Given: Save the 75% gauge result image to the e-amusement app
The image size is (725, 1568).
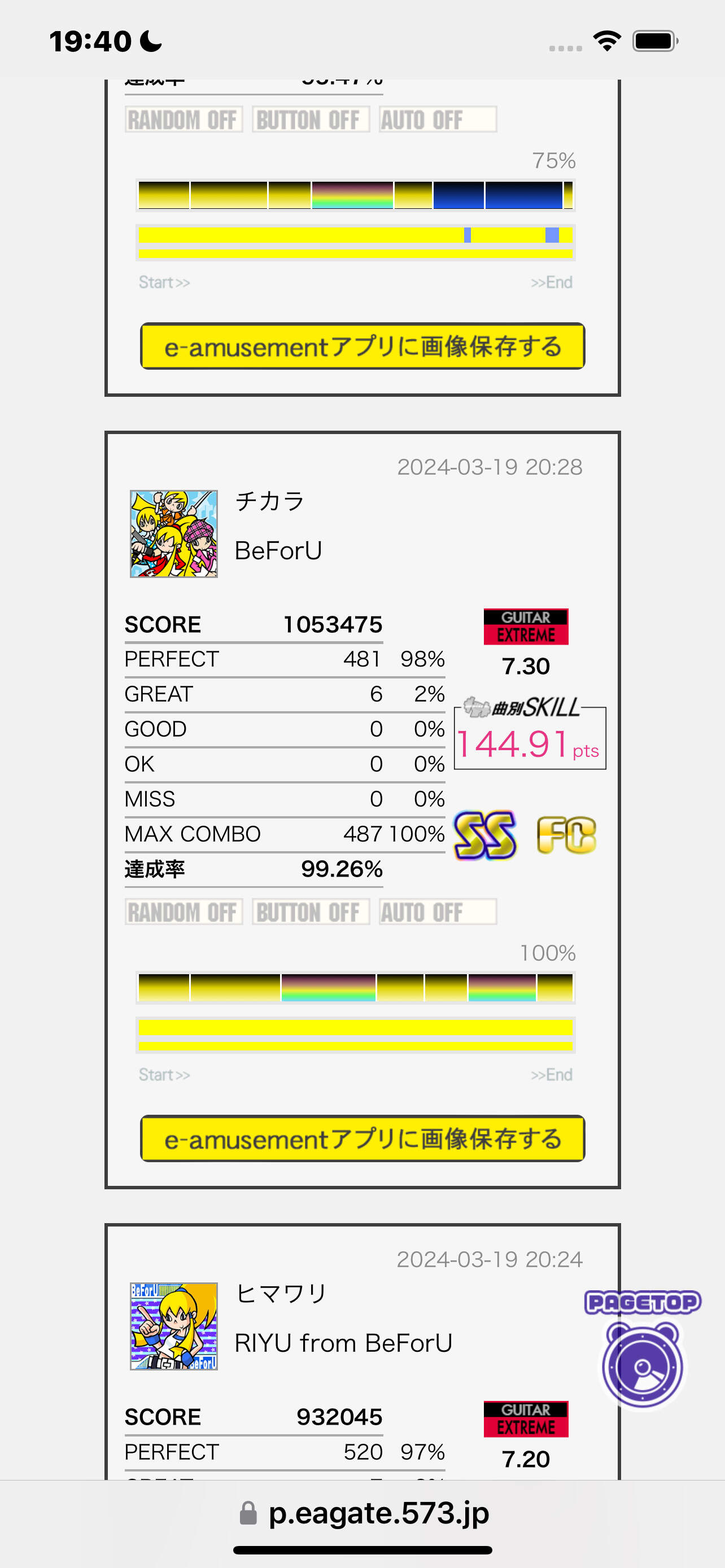Looking at the screenshot, I should click(362, 346).
